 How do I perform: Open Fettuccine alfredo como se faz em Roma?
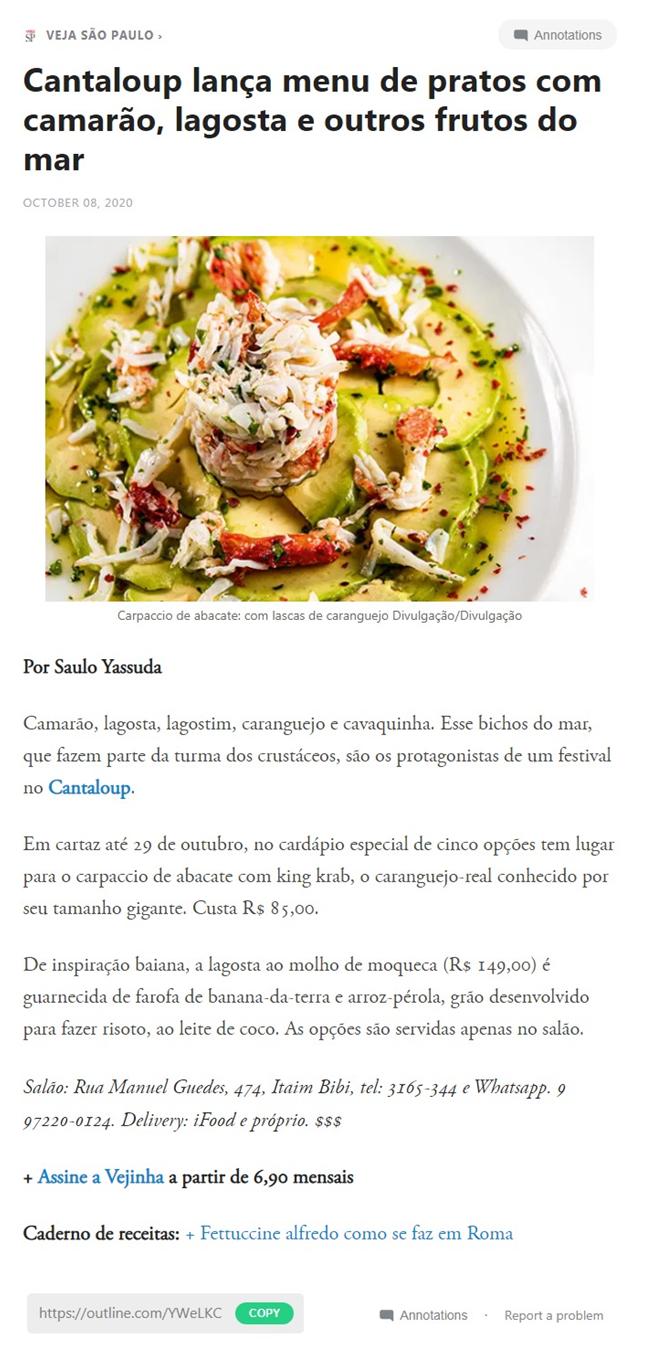pos(349,1233)
